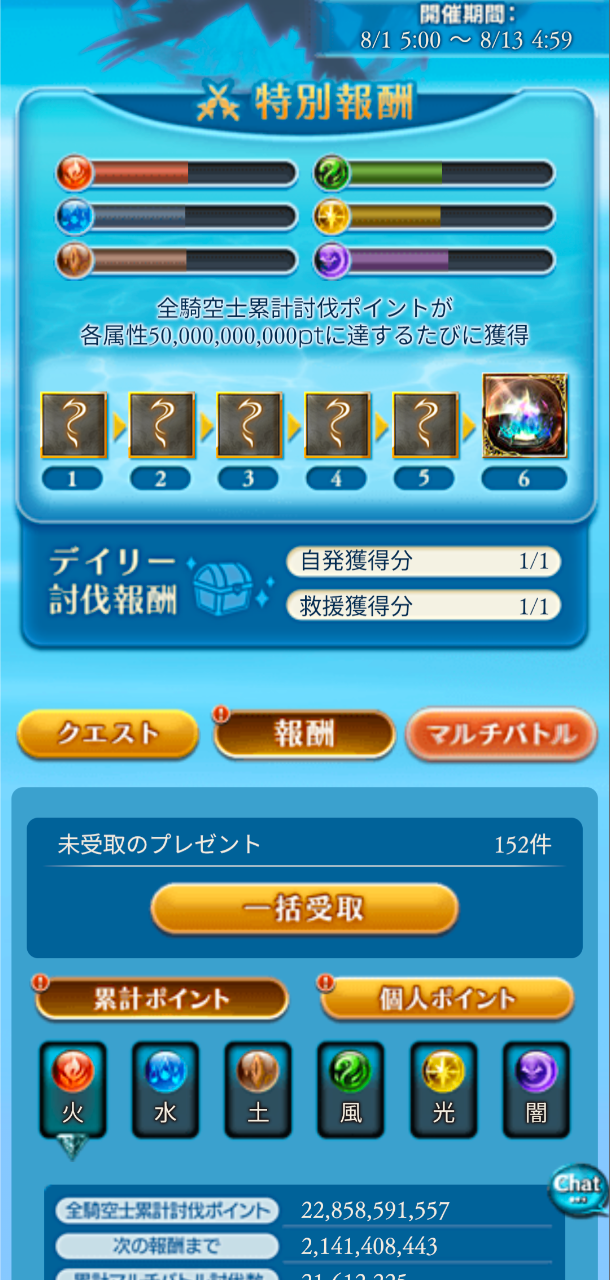Choose the 水 element

point(166,1089)
